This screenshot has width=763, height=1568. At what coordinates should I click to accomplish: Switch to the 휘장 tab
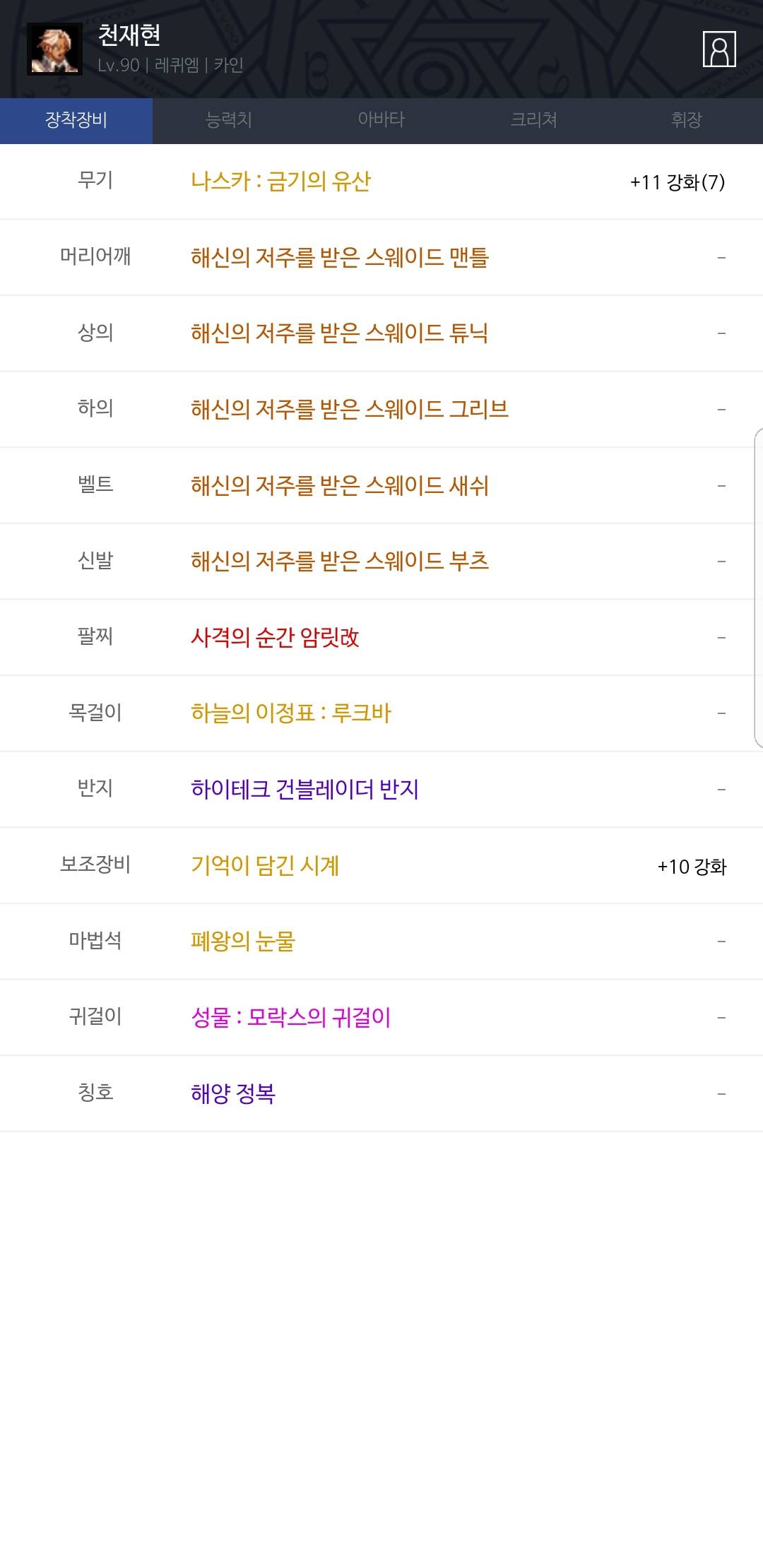(x=686, y=120)
